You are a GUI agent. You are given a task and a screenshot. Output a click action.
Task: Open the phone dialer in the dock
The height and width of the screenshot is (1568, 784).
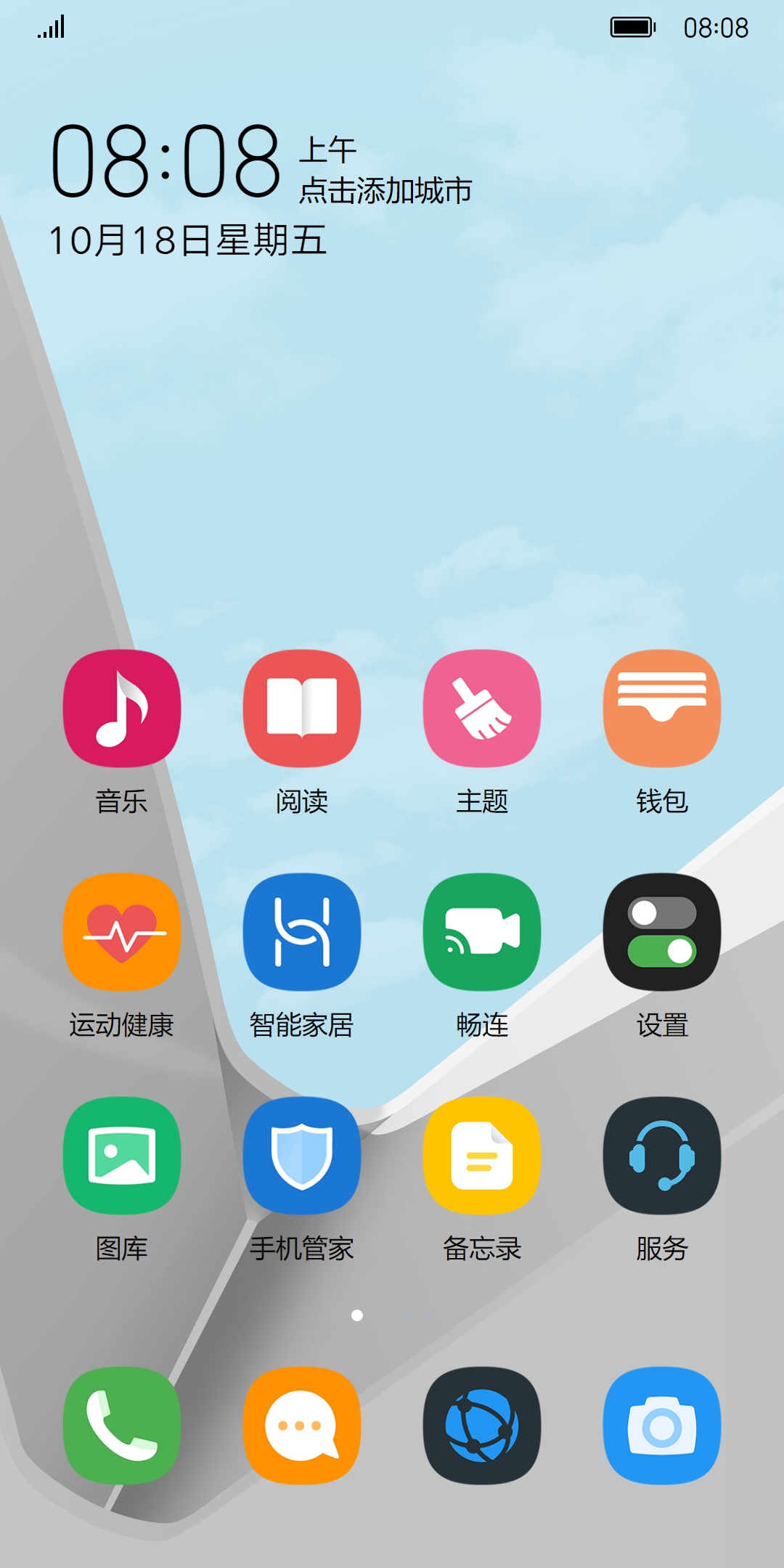tap(122, 1425)
